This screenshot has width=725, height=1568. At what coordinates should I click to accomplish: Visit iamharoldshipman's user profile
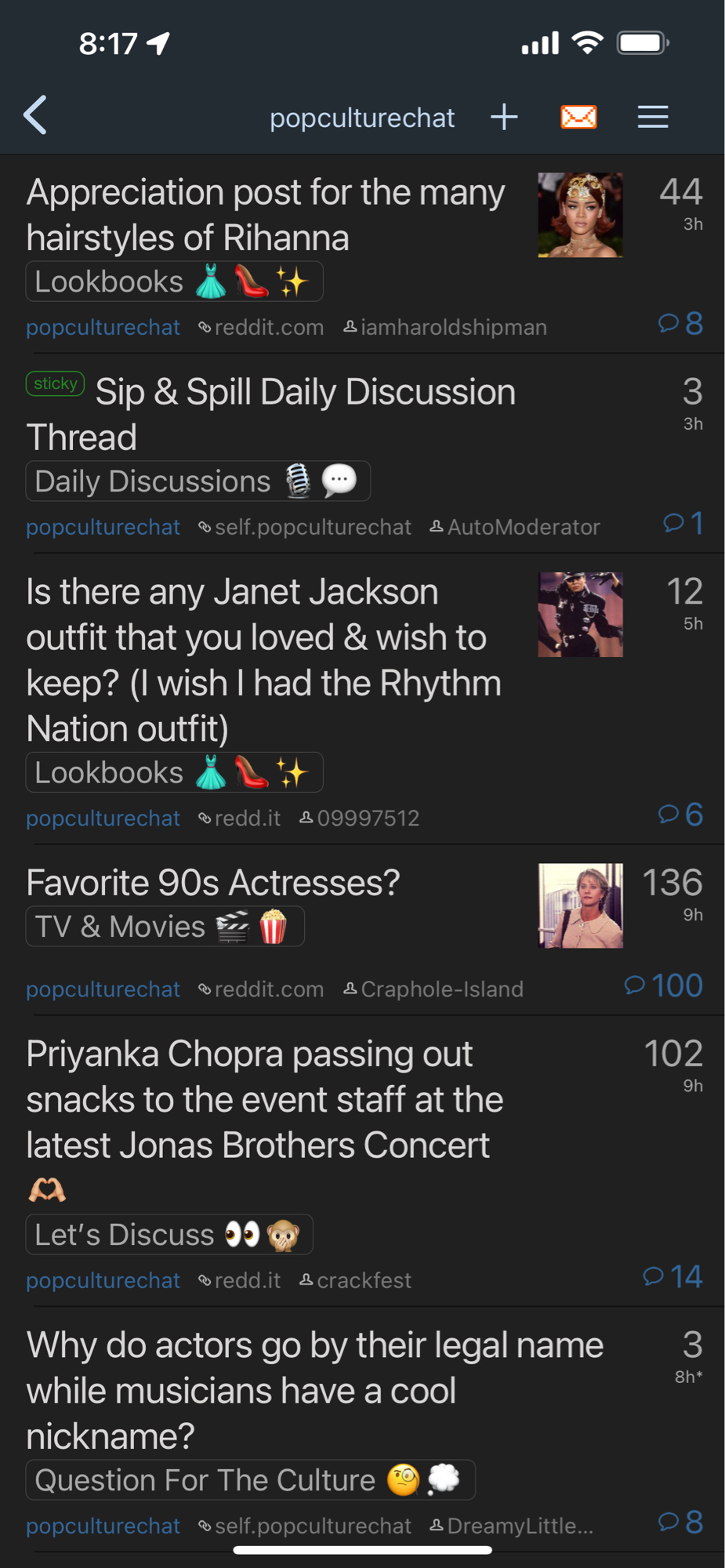(x=453, y=327)
